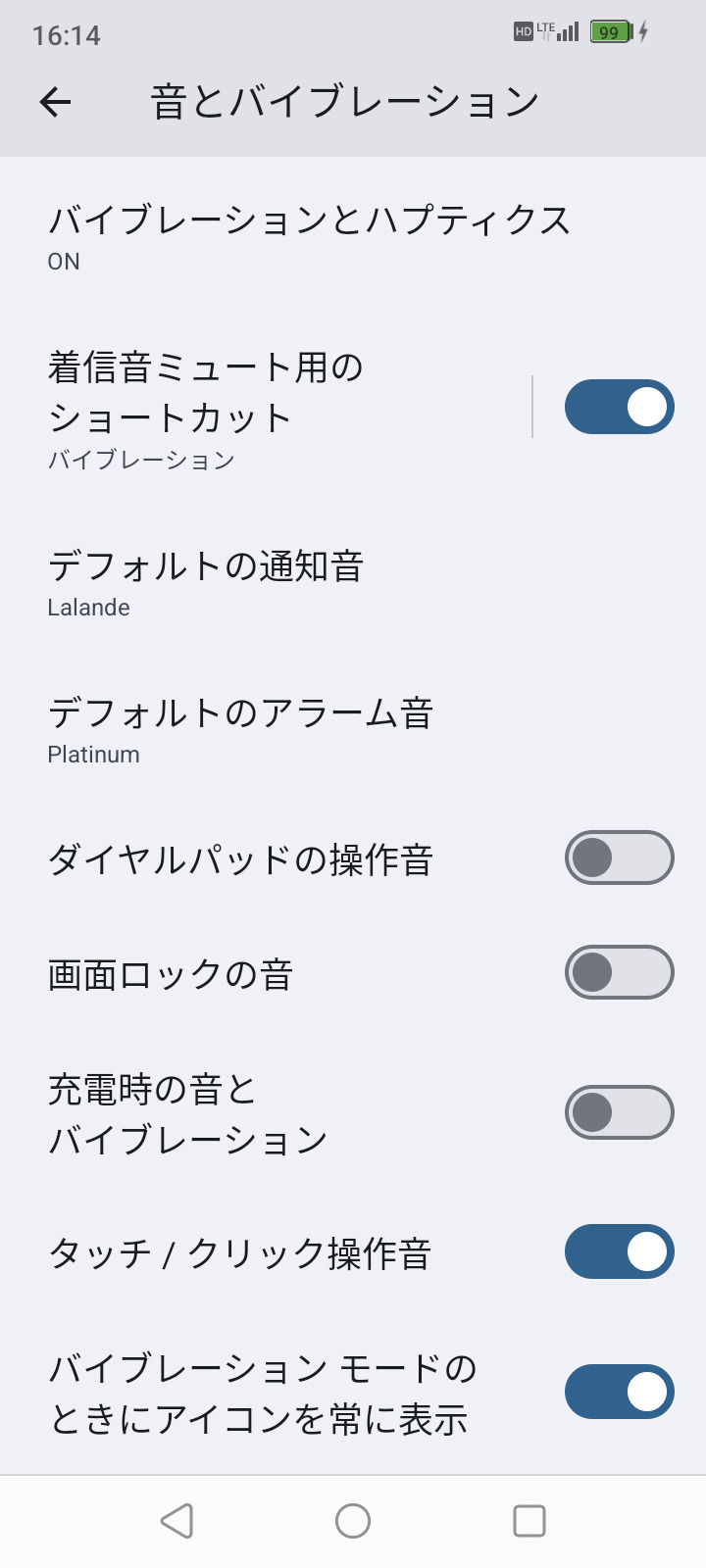Image resolution: width=706 pixels, height=1568 pixels.
Task: Turn off 着信音ミュート用のショートカット switch
Action: pos(619,407)
